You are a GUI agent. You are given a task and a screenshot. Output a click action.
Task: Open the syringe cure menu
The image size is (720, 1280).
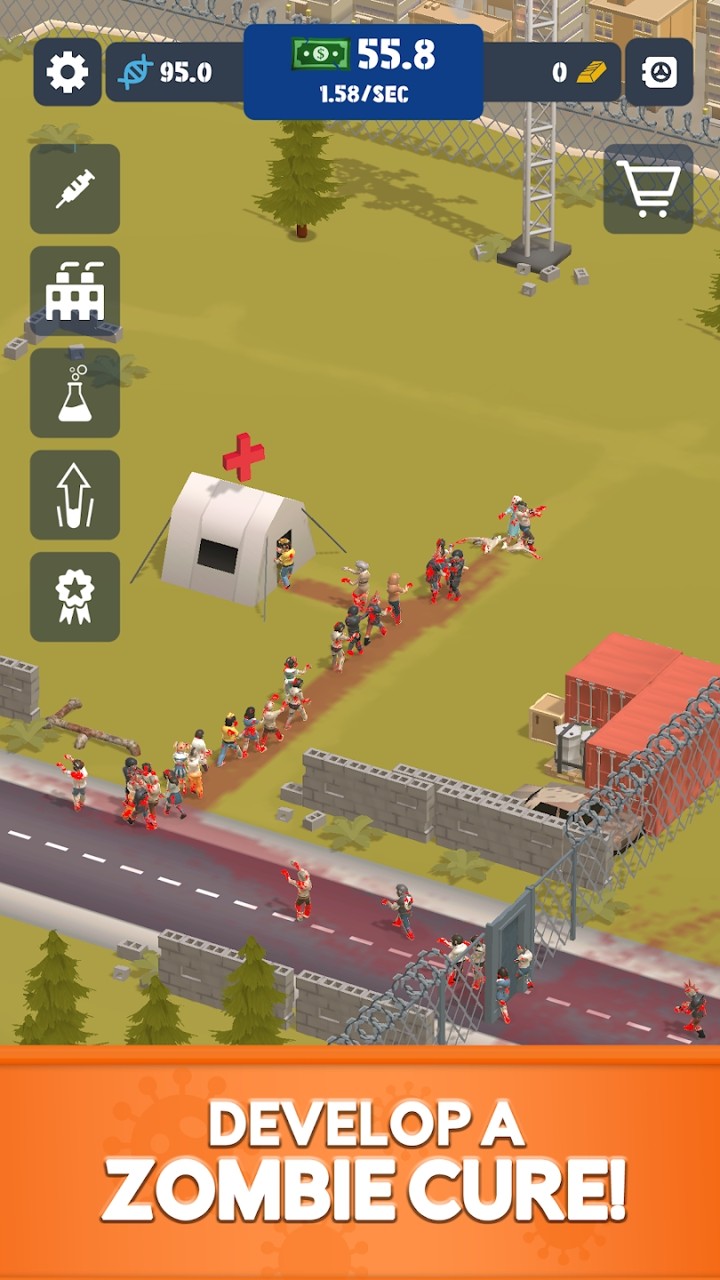[75, 189]
